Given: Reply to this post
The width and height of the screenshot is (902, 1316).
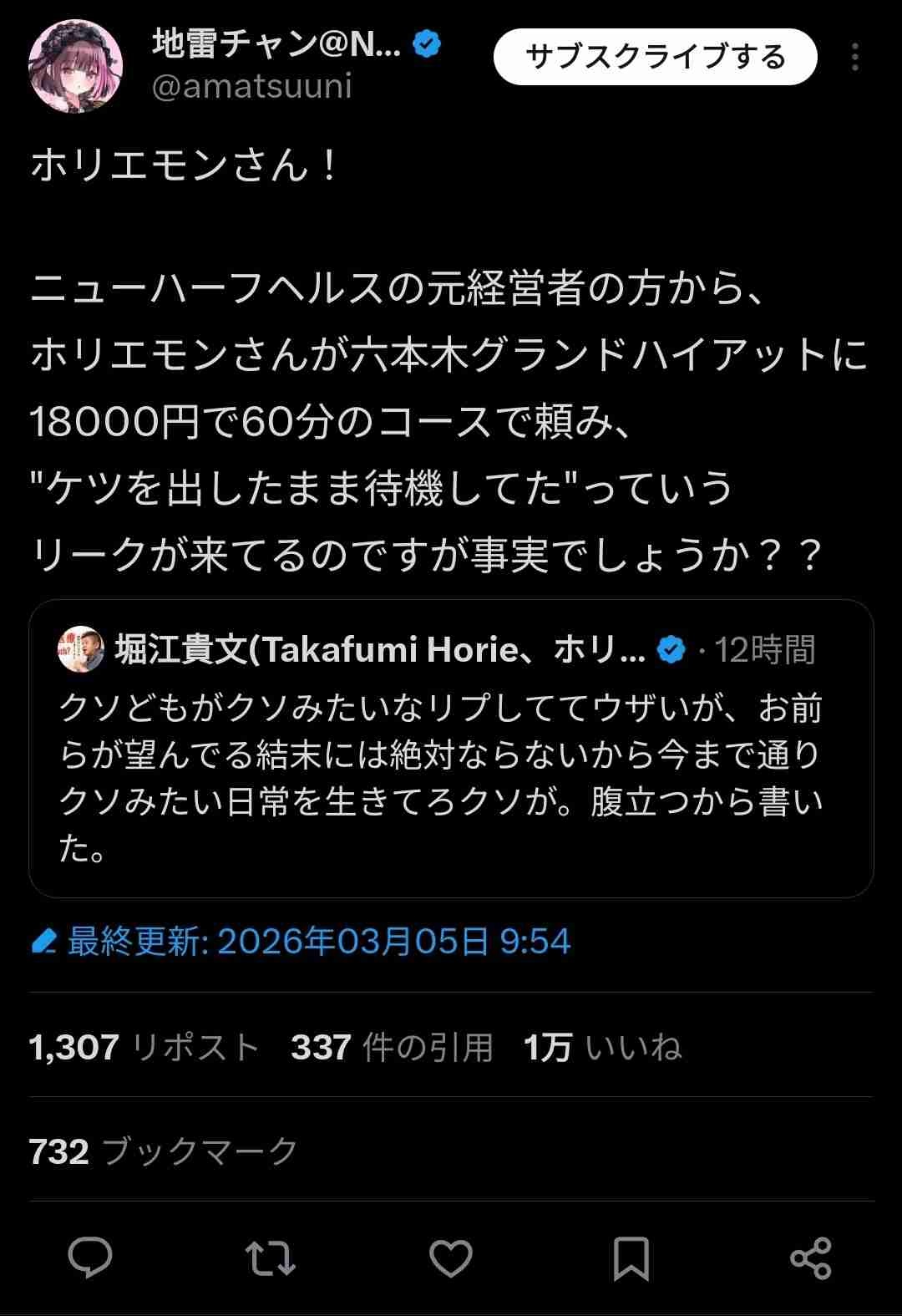Looking at the screenshot, I should (90, 1258).
